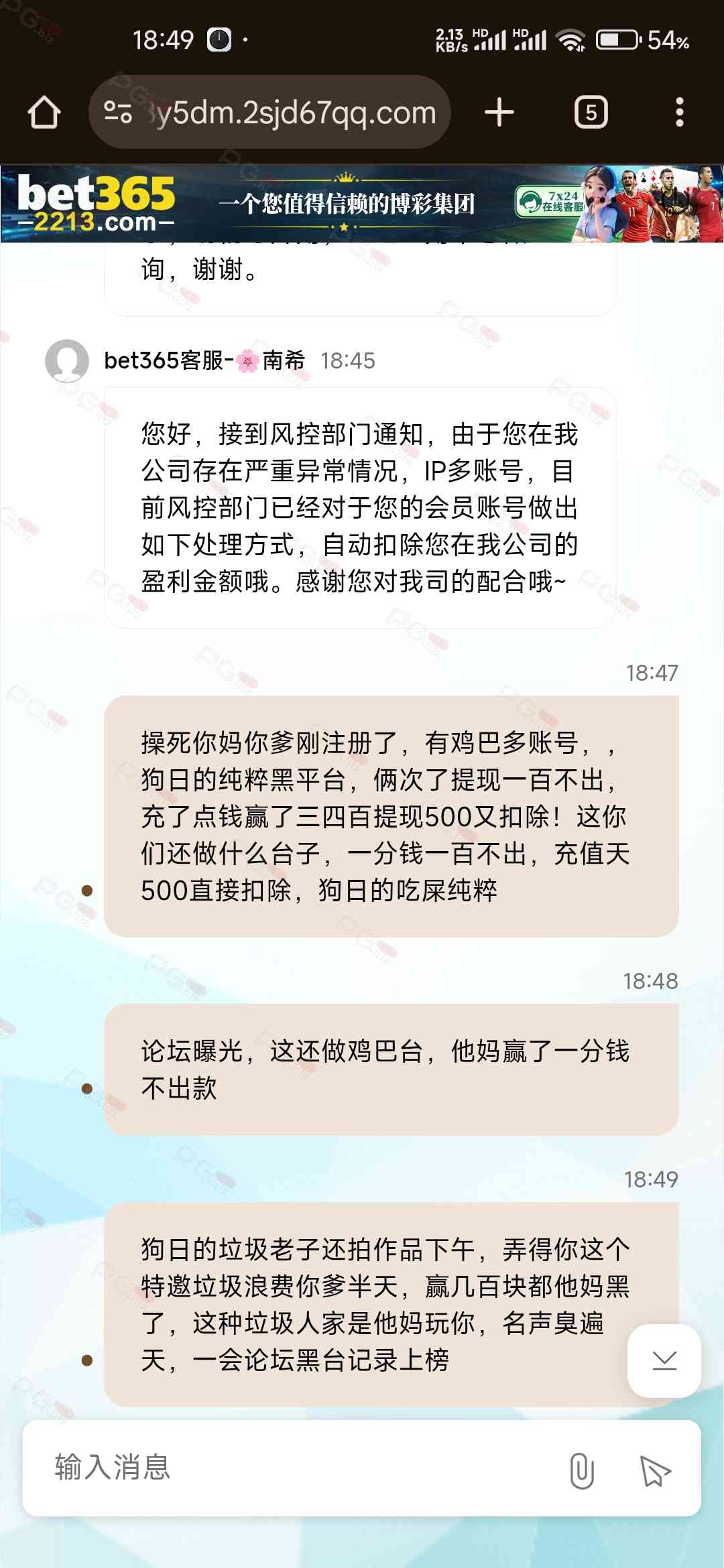The width and height of the screenshot is (724, 1568).
Task: Open the tab switcher showing 5 tabs
Action: coord(591,113)
